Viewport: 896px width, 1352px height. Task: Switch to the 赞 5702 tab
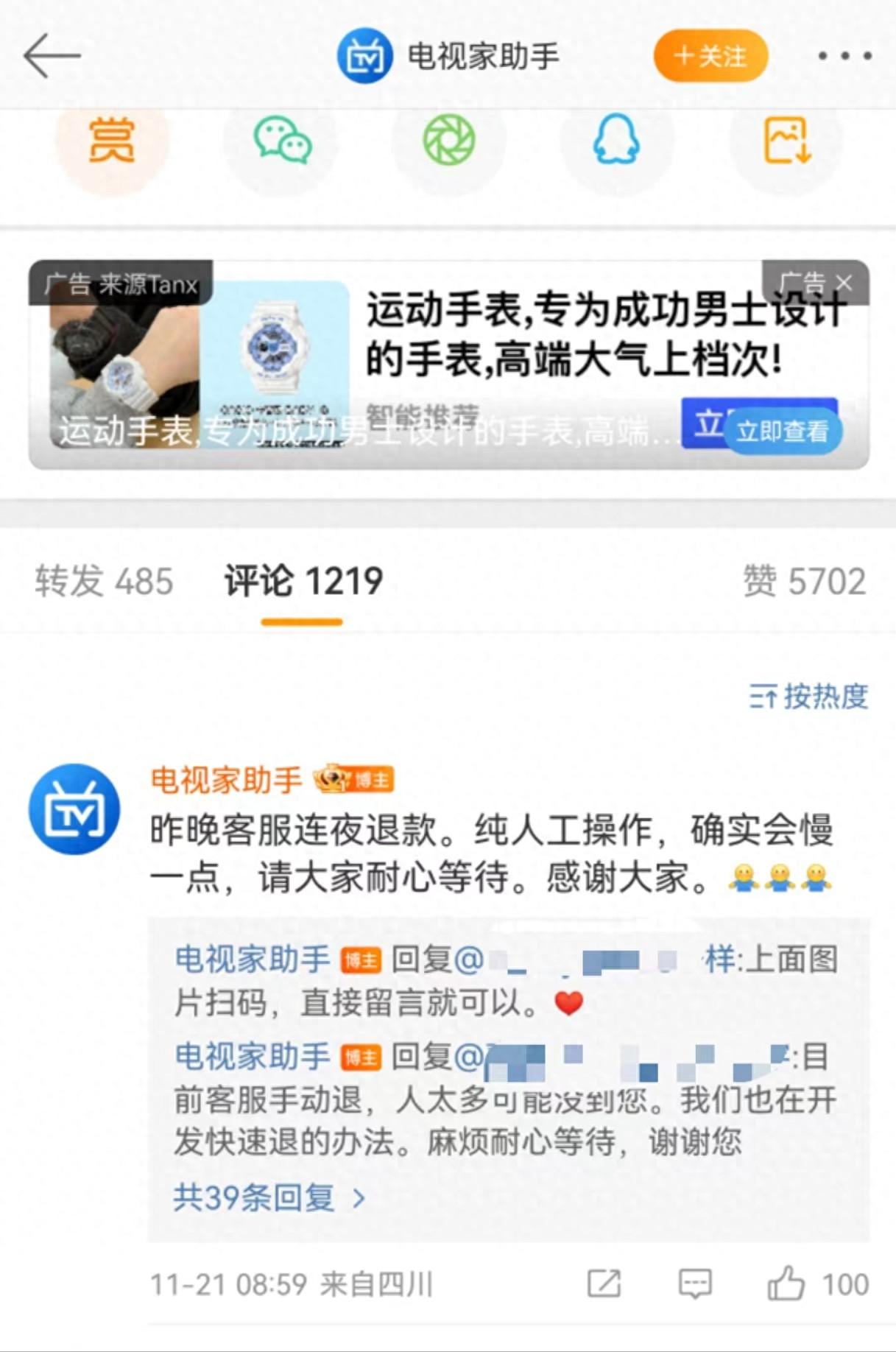tap(804, 582)
